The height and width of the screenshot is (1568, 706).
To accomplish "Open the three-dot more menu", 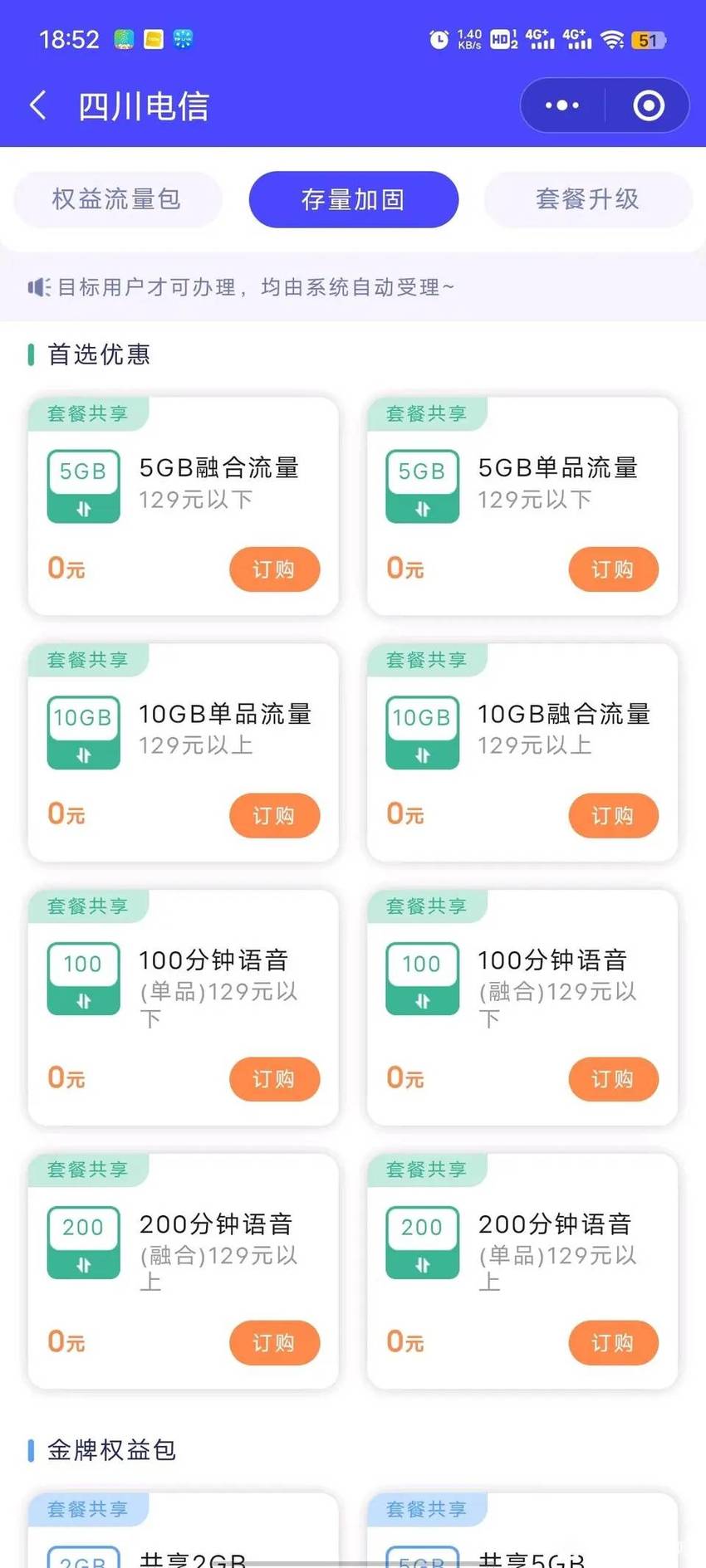I will click(x=562, y=105).
